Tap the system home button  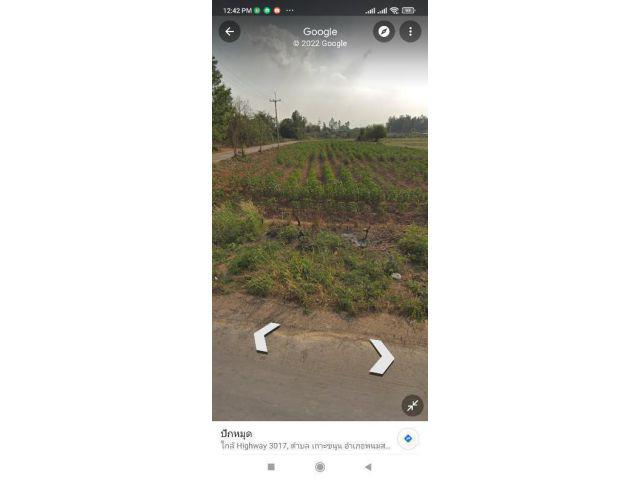click(320, 467)
